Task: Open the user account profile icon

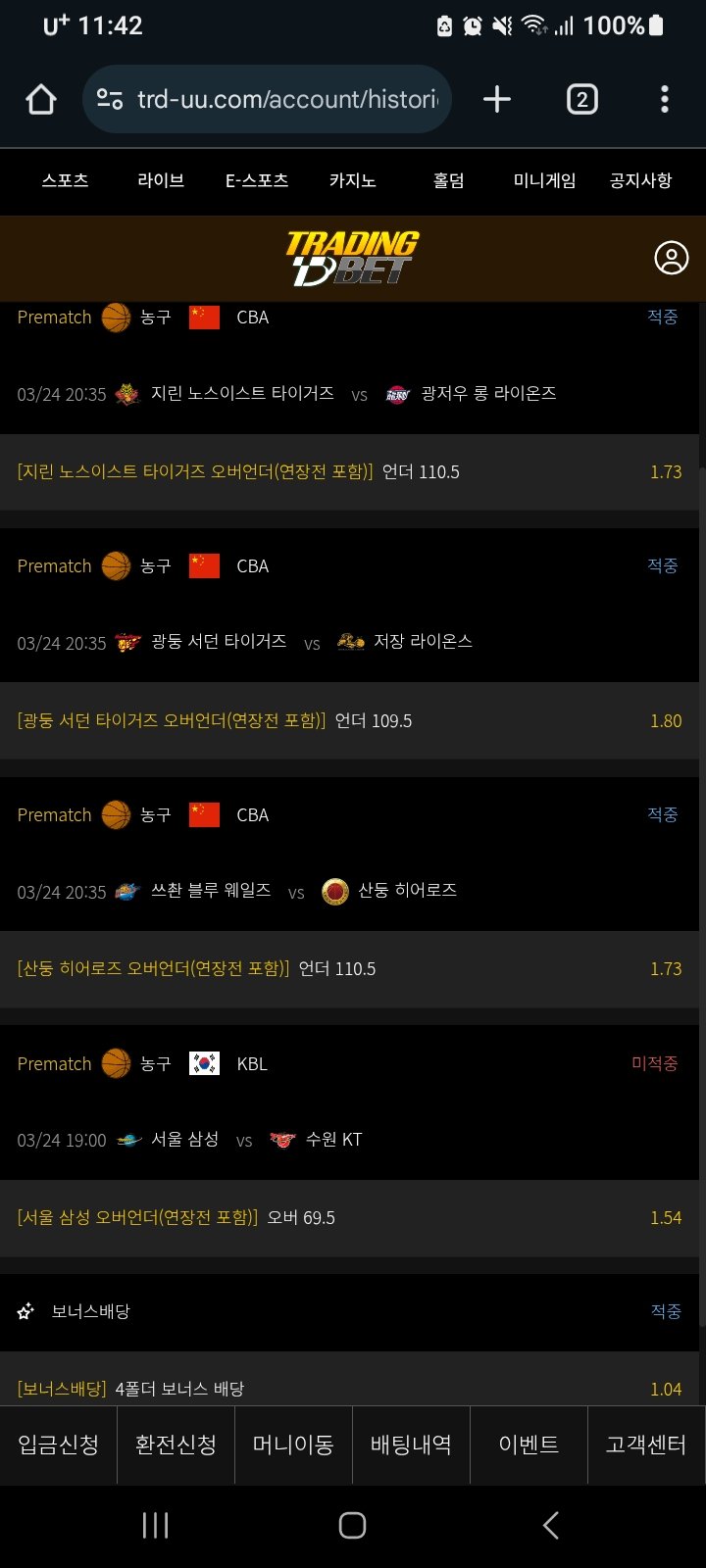Action: [672, 258]
